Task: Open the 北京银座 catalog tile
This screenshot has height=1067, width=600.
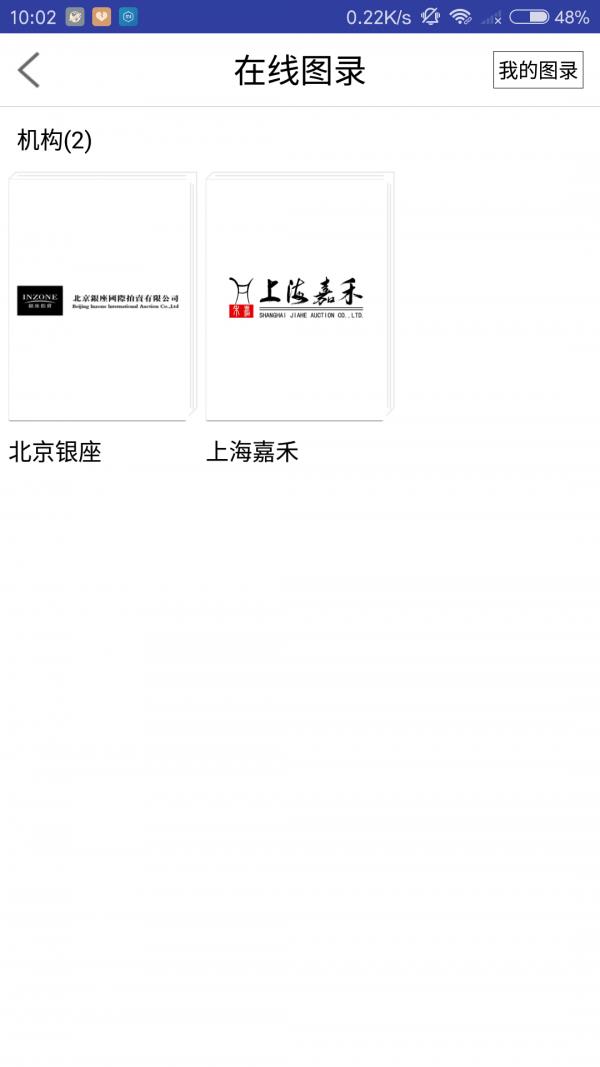Action: (x=102, y=297)
